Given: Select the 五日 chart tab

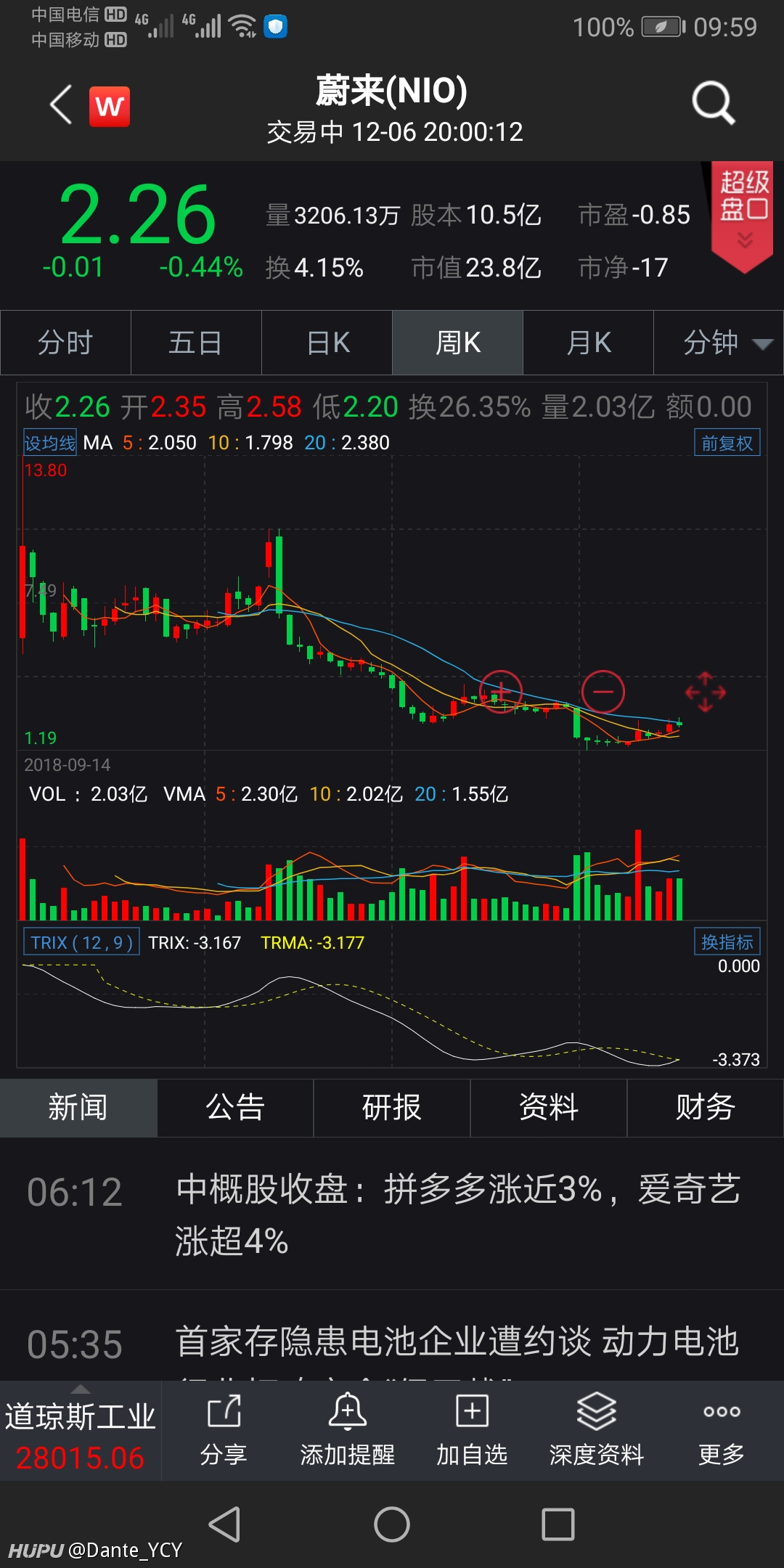Looking at the screenshot, I should pyautogui.click(x=196, y=343).
